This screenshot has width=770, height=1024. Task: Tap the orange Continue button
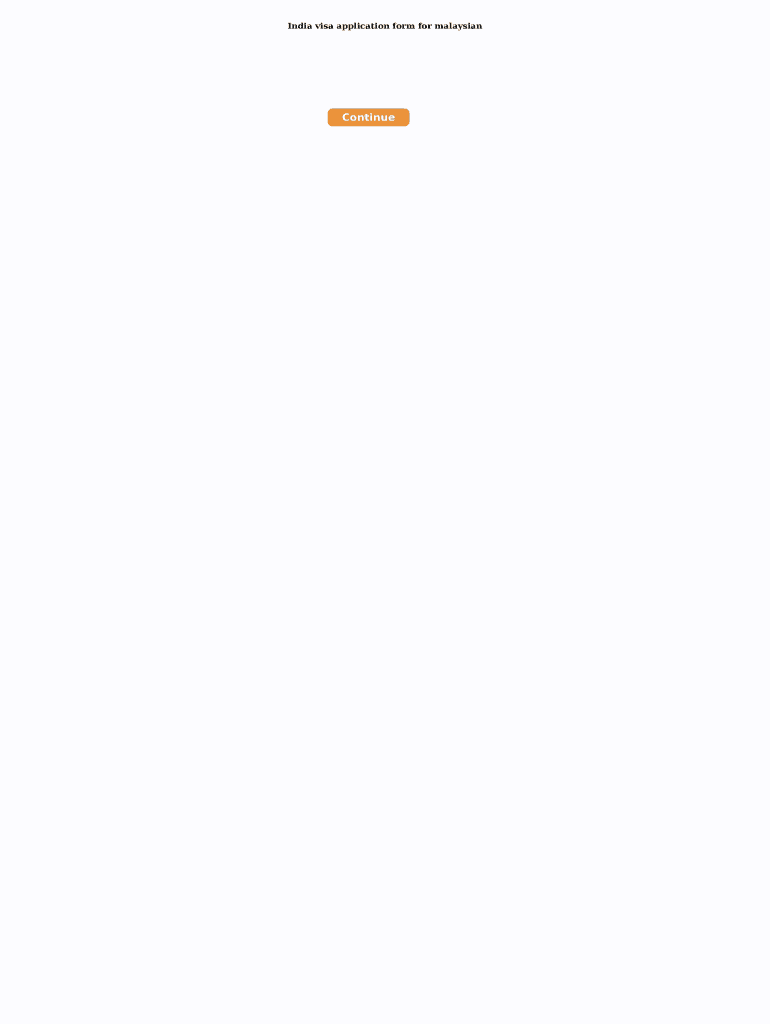[368, 117]
